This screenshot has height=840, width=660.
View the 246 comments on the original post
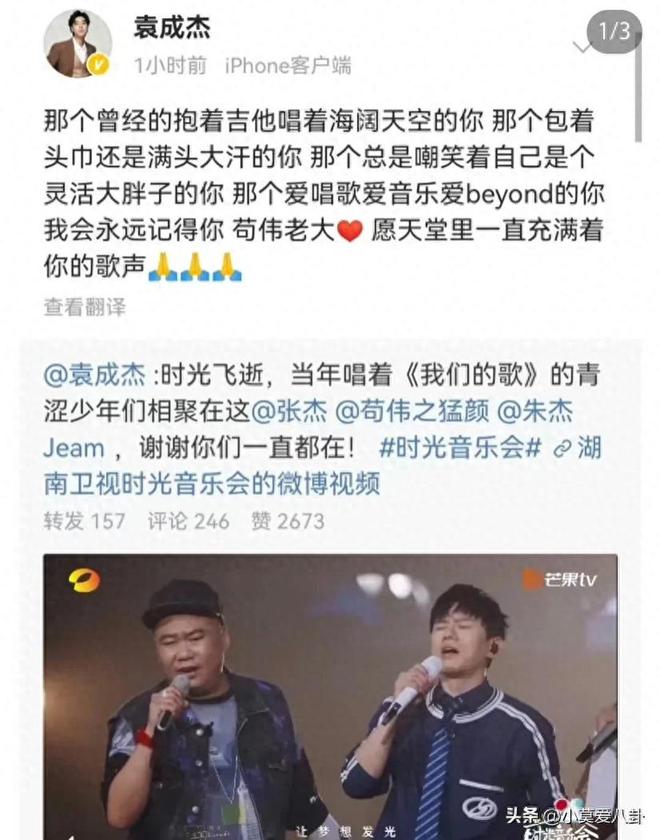pyautogui.click(x=188, y=521)
